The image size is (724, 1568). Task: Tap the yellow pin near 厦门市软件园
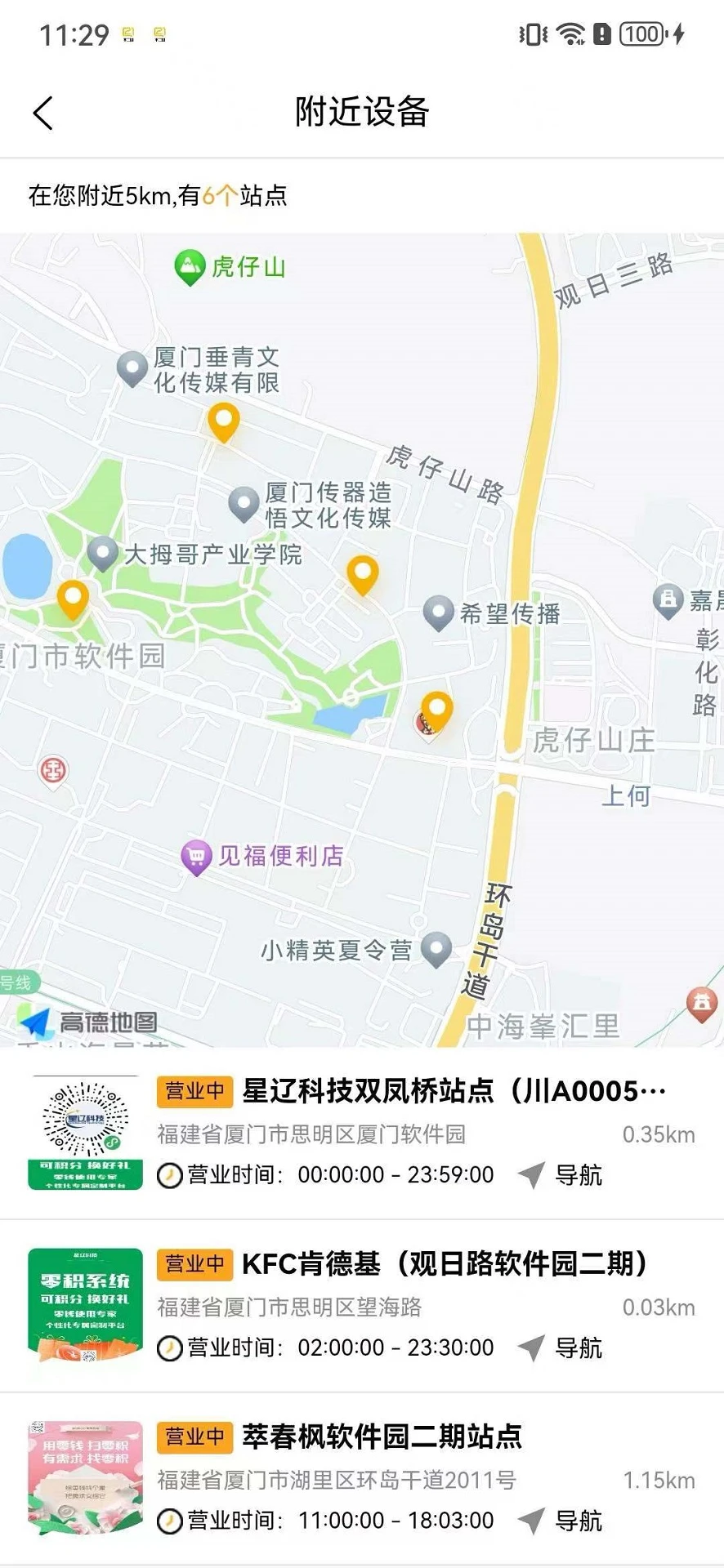tap(72, 599)
